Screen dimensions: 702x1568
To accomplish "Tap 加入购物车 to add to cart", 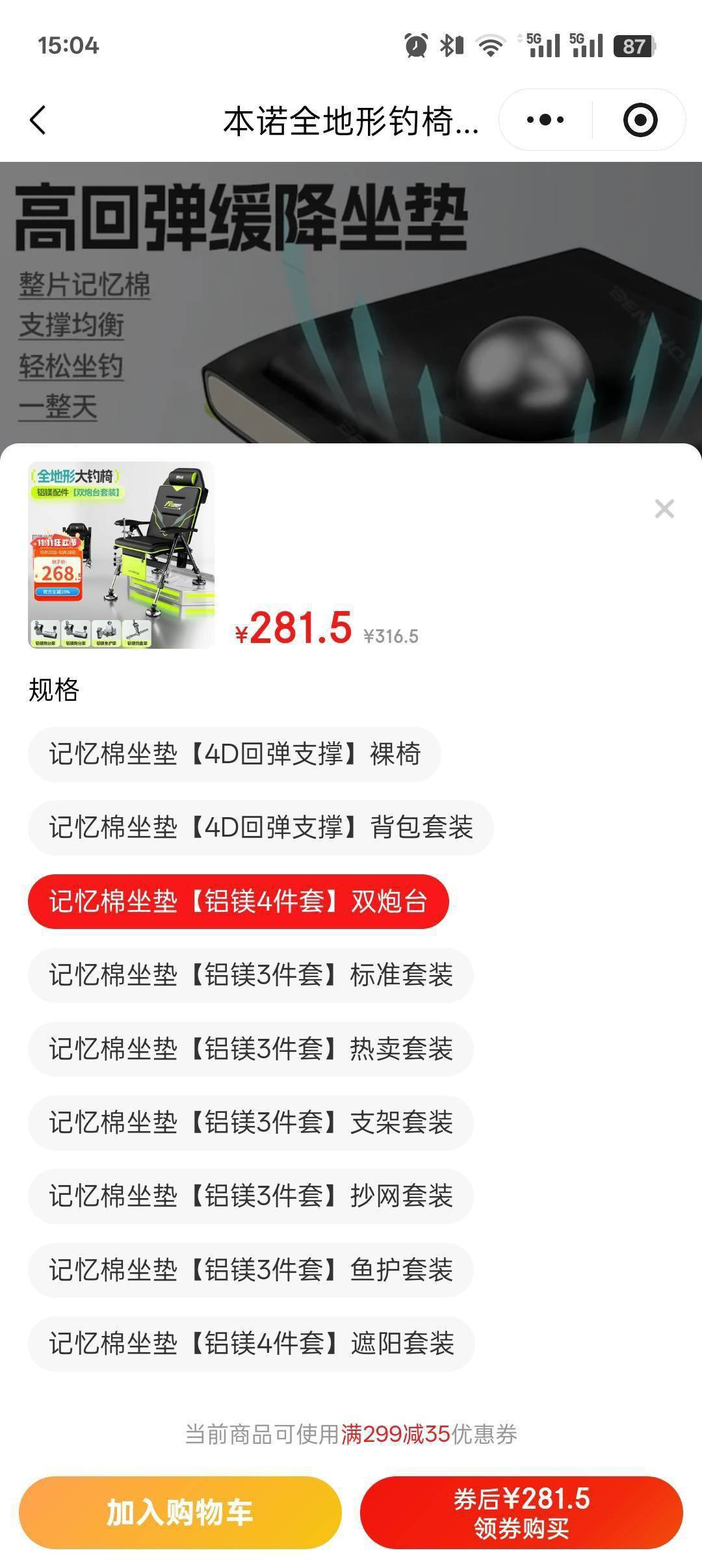I will pos(180,1512).
